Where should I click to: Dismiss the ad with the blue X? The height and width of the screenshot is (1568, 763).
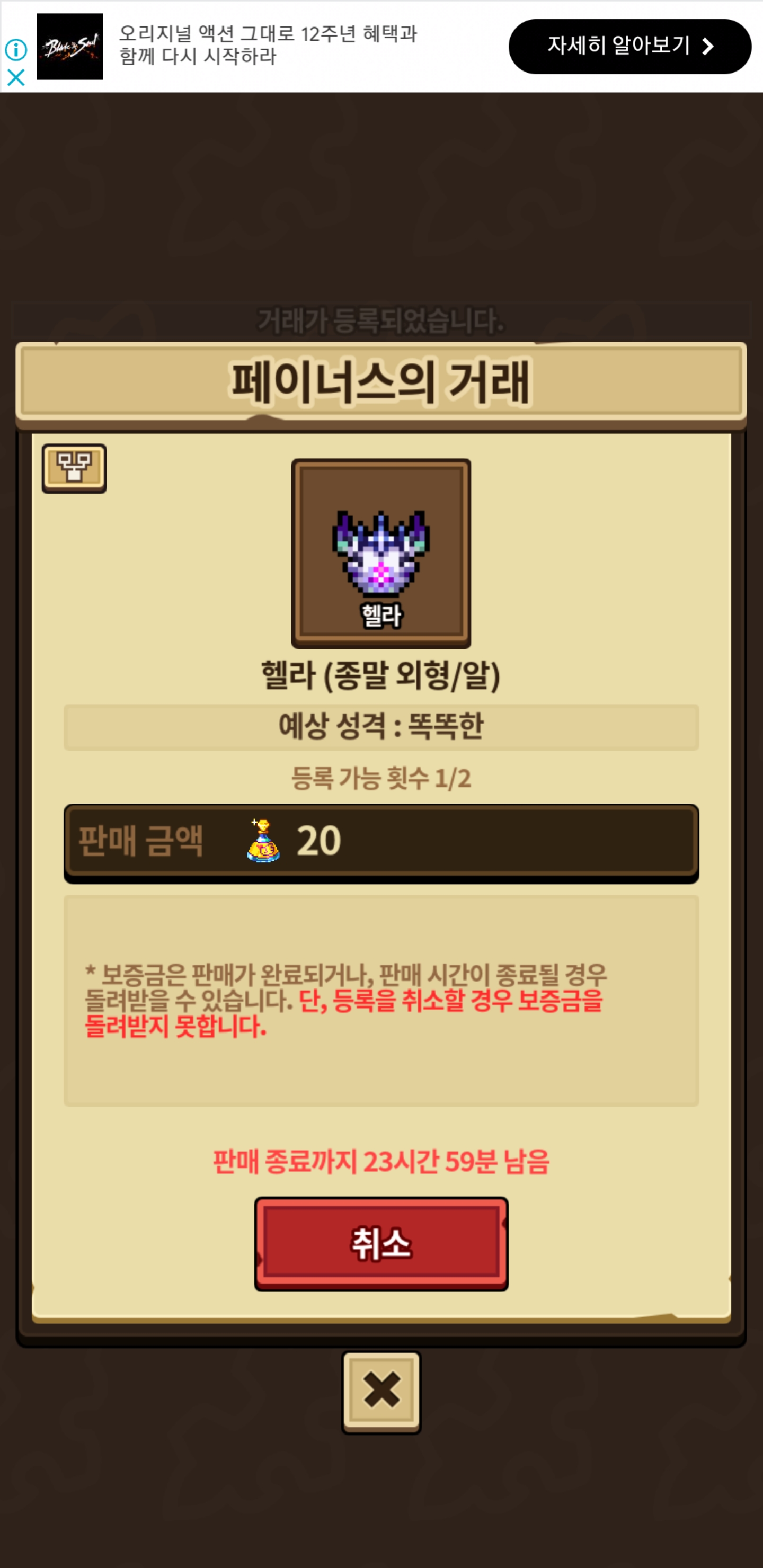16,77
